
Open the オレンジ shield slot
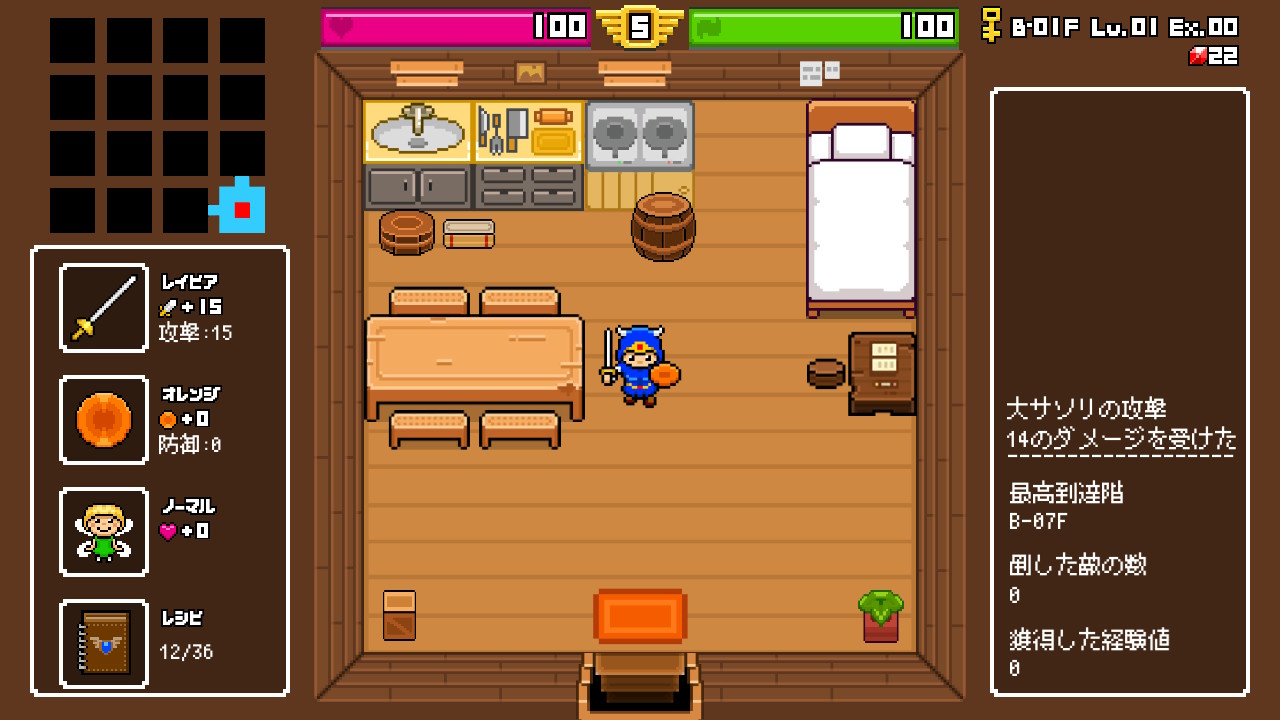click(x=104, y=420)
